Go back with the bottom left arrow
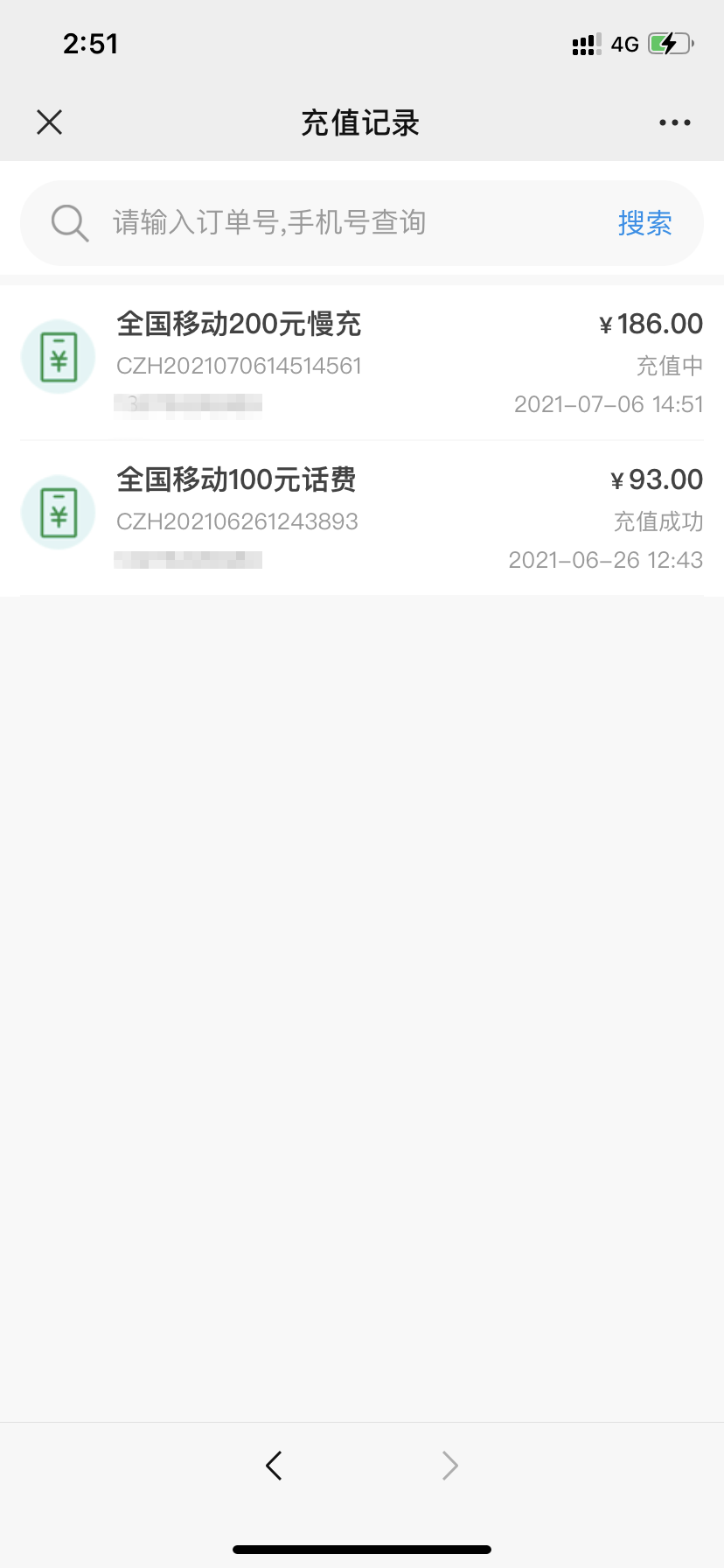This screenshot has height=1568, width=724. (274, 1465)
